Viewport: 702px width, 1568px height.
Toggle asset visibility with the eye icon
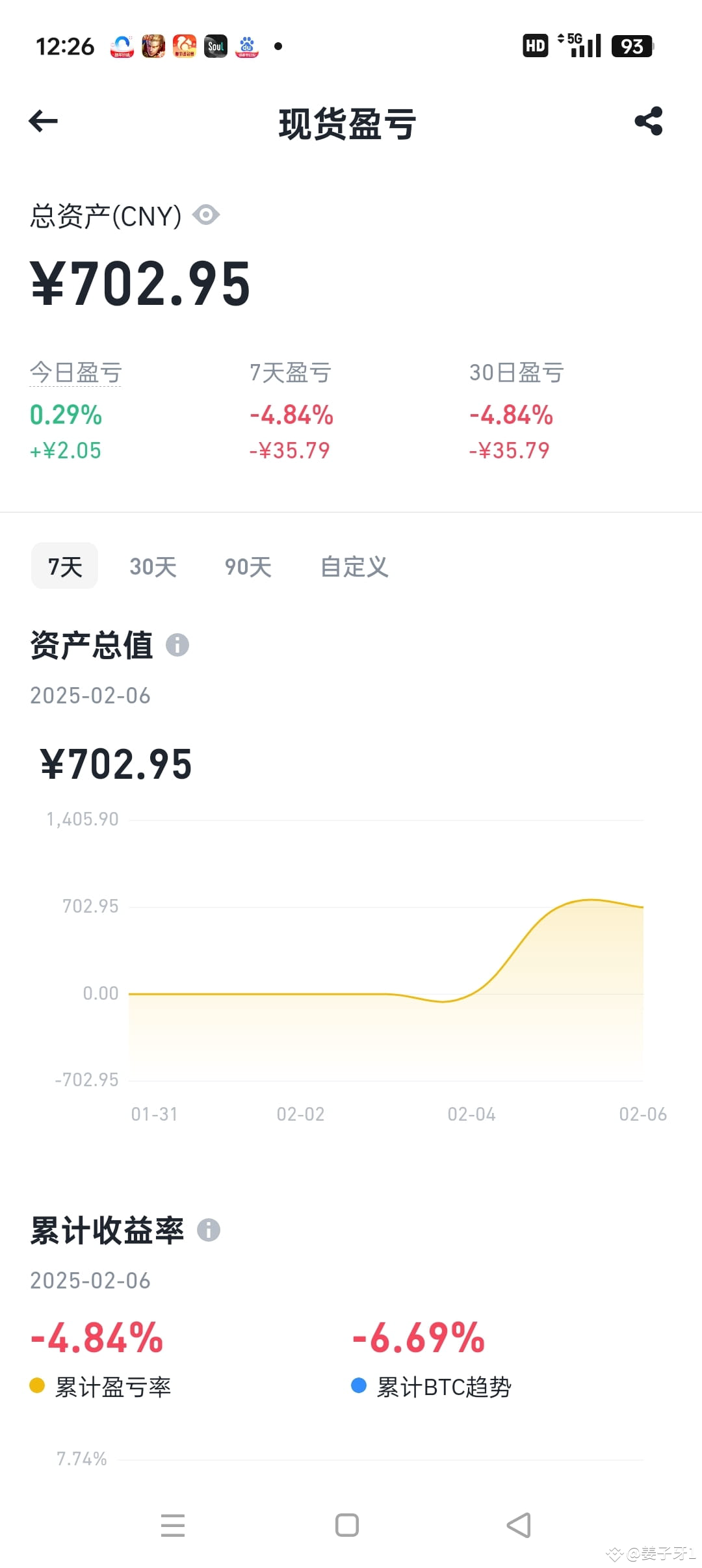point(207,215)
